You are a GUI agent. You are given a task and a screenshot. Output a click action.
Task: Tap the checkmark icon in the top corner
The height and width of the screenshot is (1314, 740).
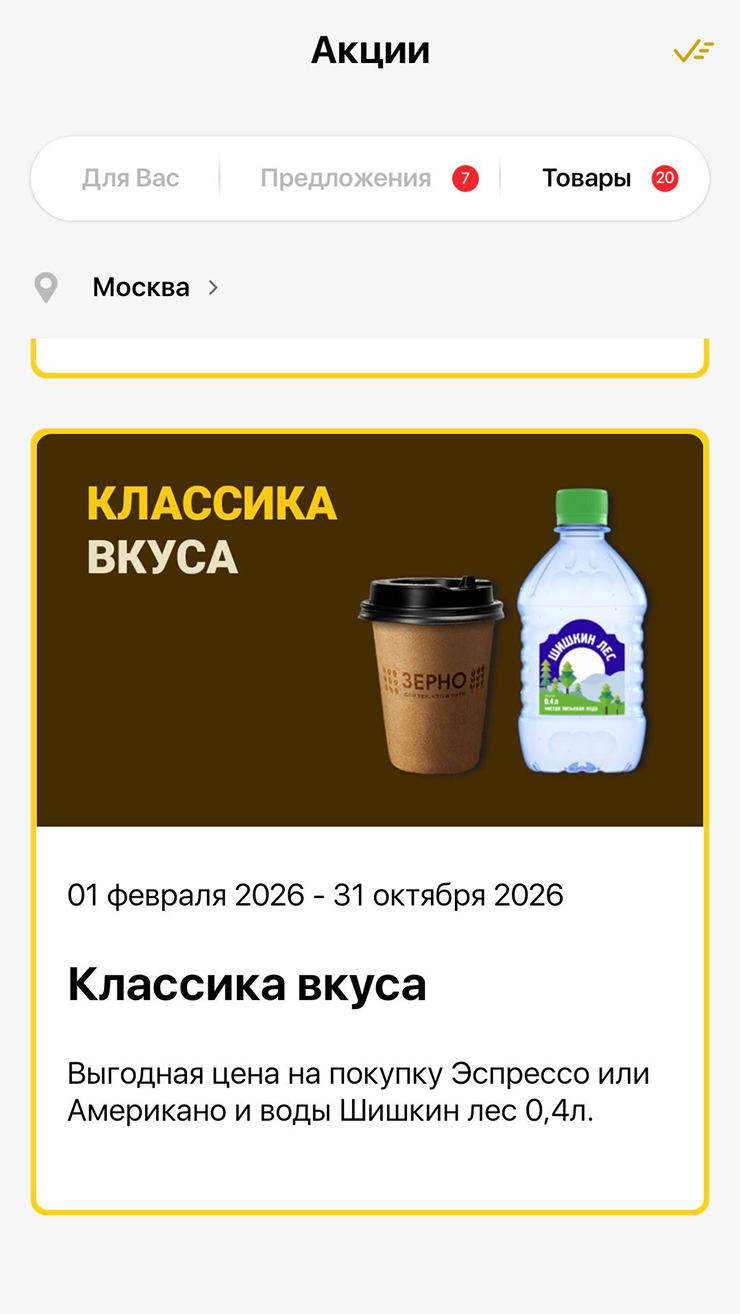[x=693, y=51]
